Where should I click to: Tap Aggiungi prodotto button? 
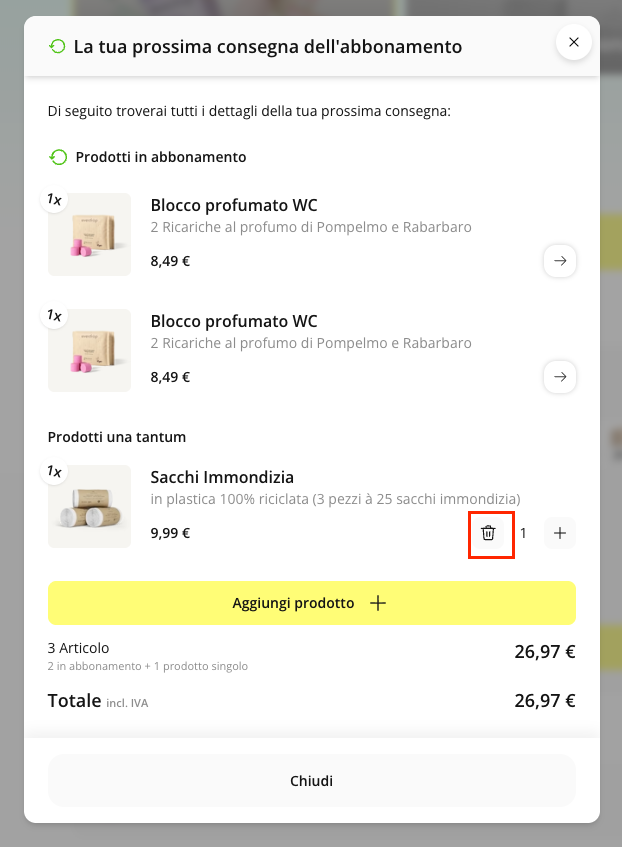point(311,603)
